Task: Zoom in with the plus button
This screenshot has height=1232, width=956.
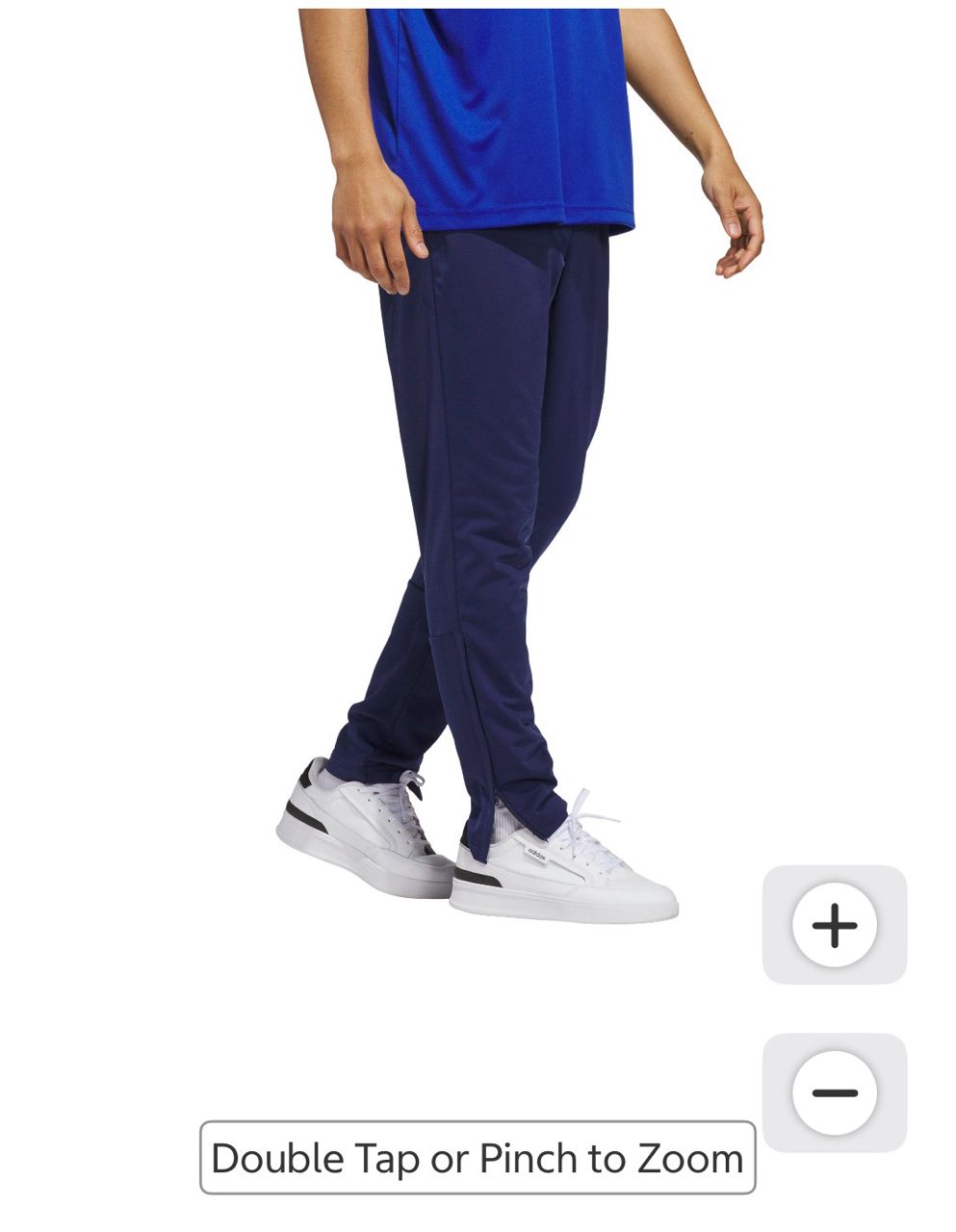Action: click(x=834, y=925)
